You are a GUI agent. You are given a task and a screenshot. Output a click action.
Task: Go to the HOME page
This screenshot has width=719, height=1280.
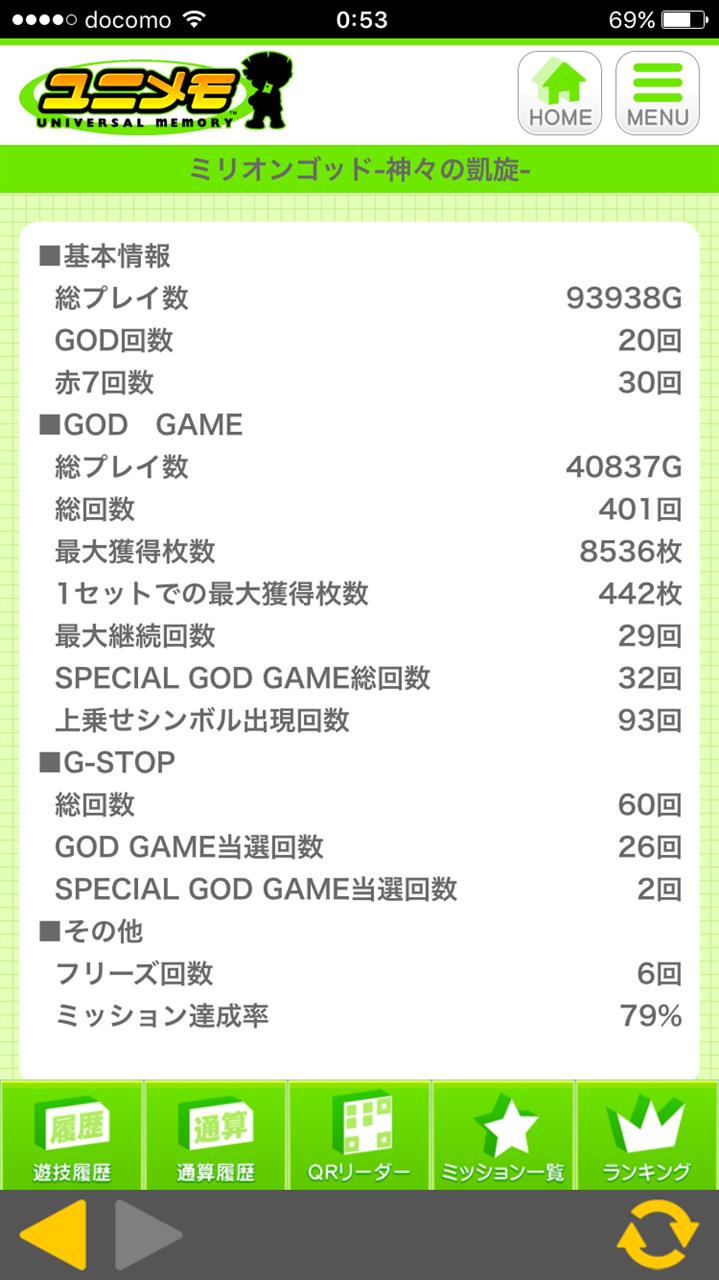click(560, 93)
